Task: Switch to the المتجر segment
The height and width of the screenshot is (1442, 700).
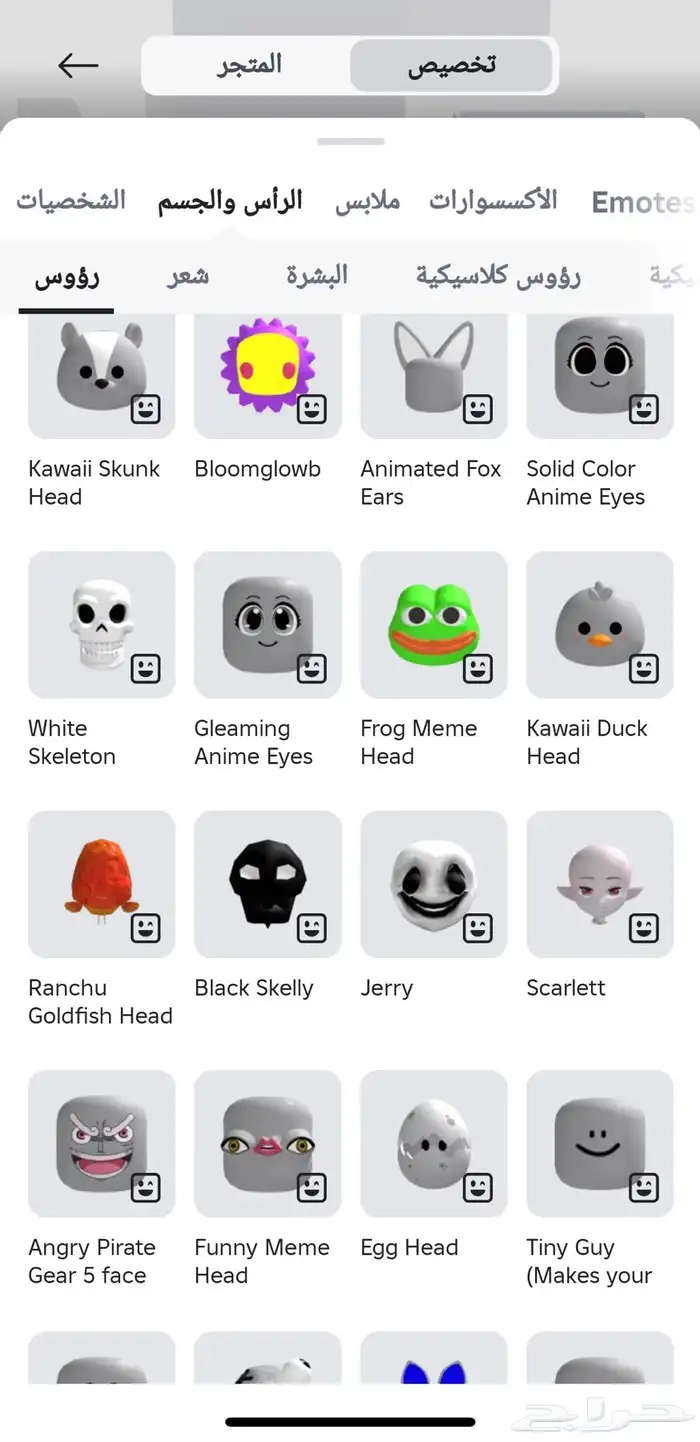Action: click(250, 66)
